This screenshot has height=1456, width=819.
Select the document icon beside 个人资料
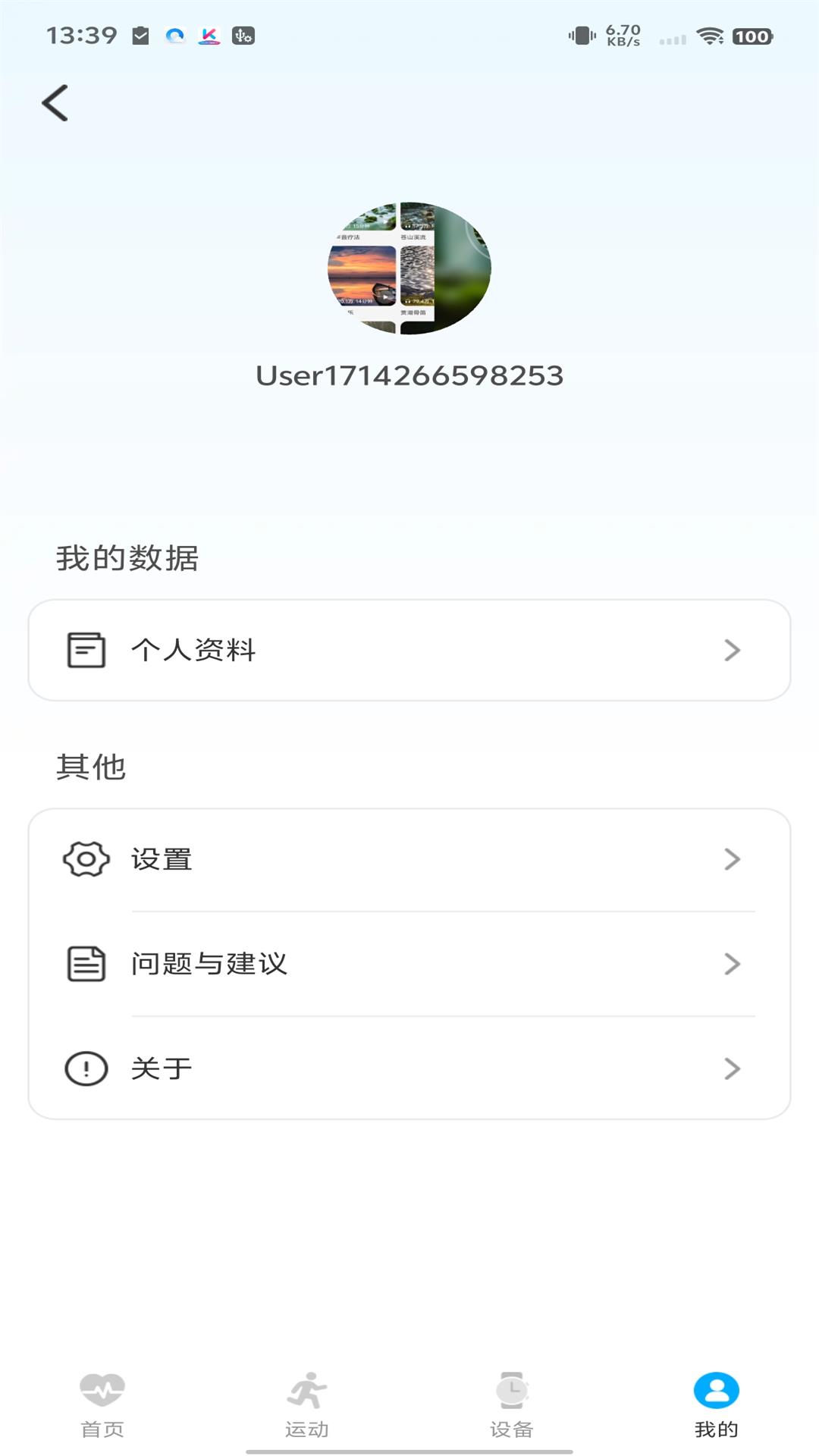[x=85, y=649]
